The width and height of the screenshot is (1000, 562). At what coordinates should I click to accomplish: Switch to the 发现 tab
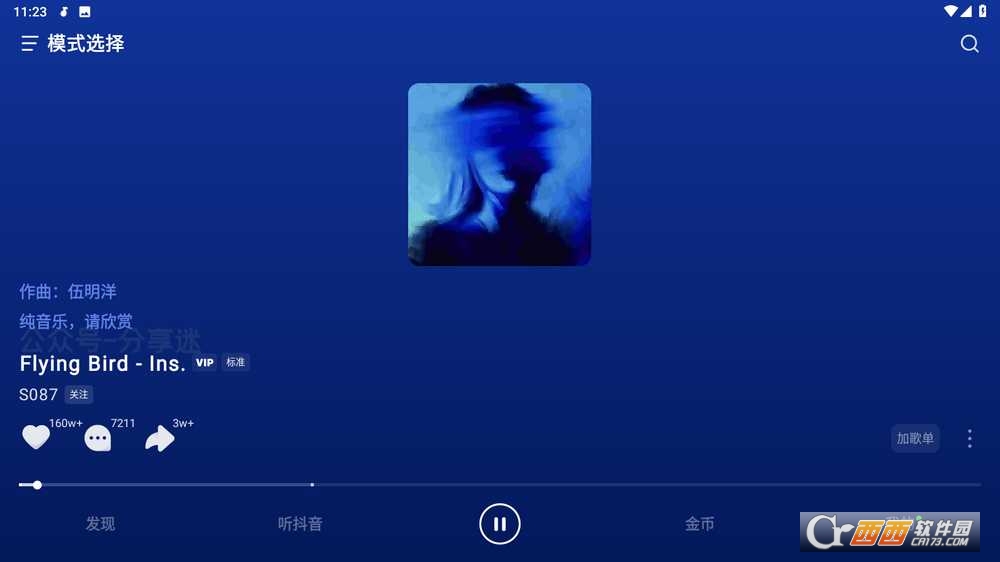click(x=100, y=524)
